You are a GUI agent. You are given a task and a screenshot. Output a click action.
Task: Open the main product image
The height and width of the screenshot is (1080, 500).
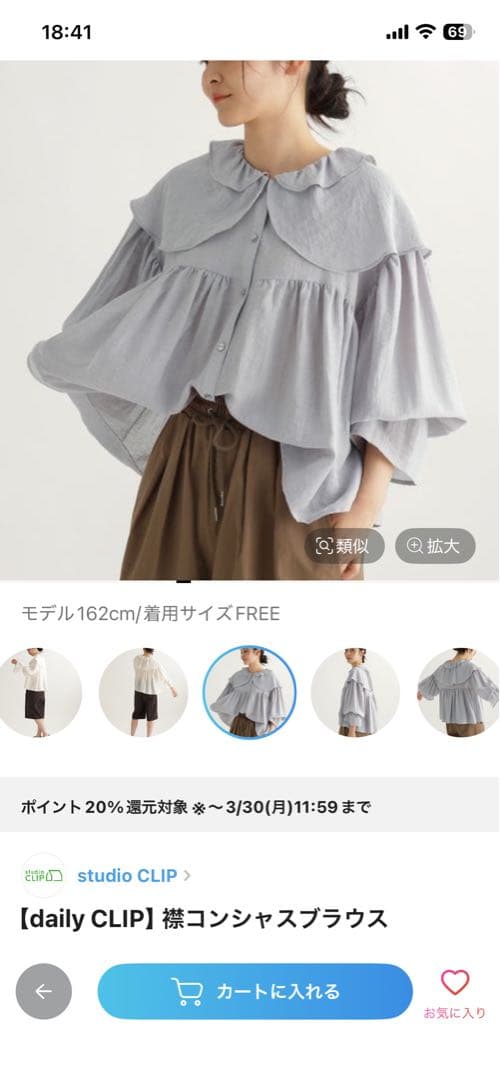tap(250, 320)
